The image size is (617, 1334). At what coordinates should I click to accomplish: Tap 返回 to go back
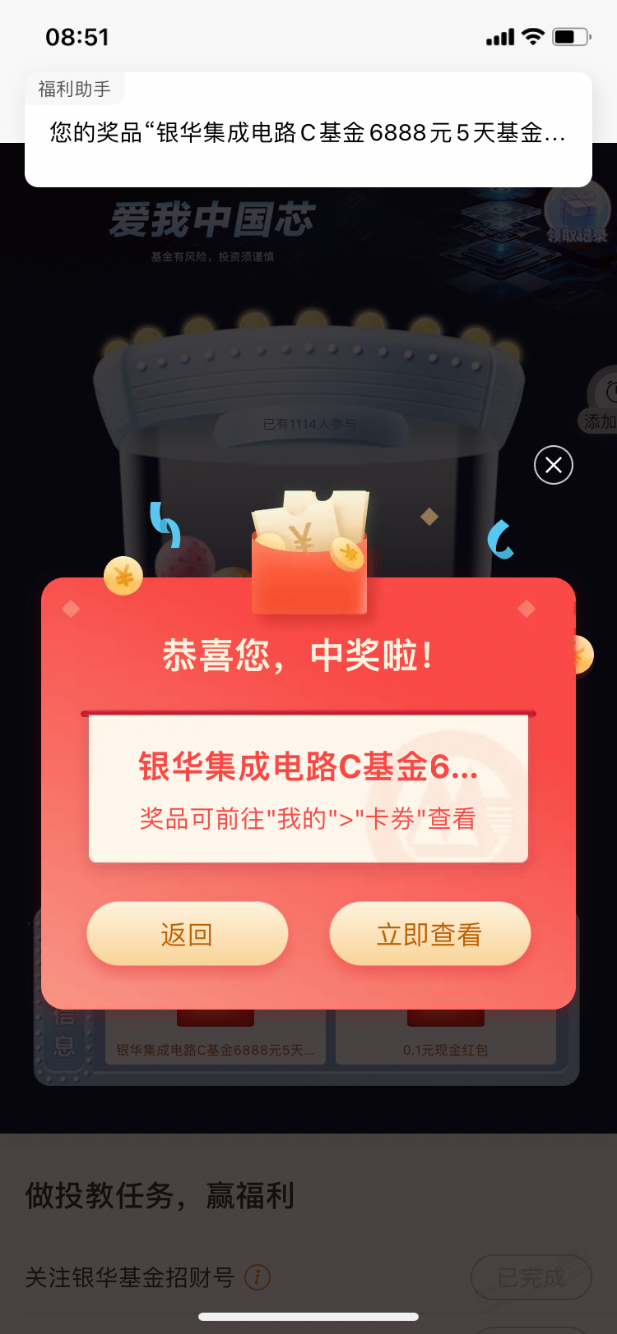[187, 934]
